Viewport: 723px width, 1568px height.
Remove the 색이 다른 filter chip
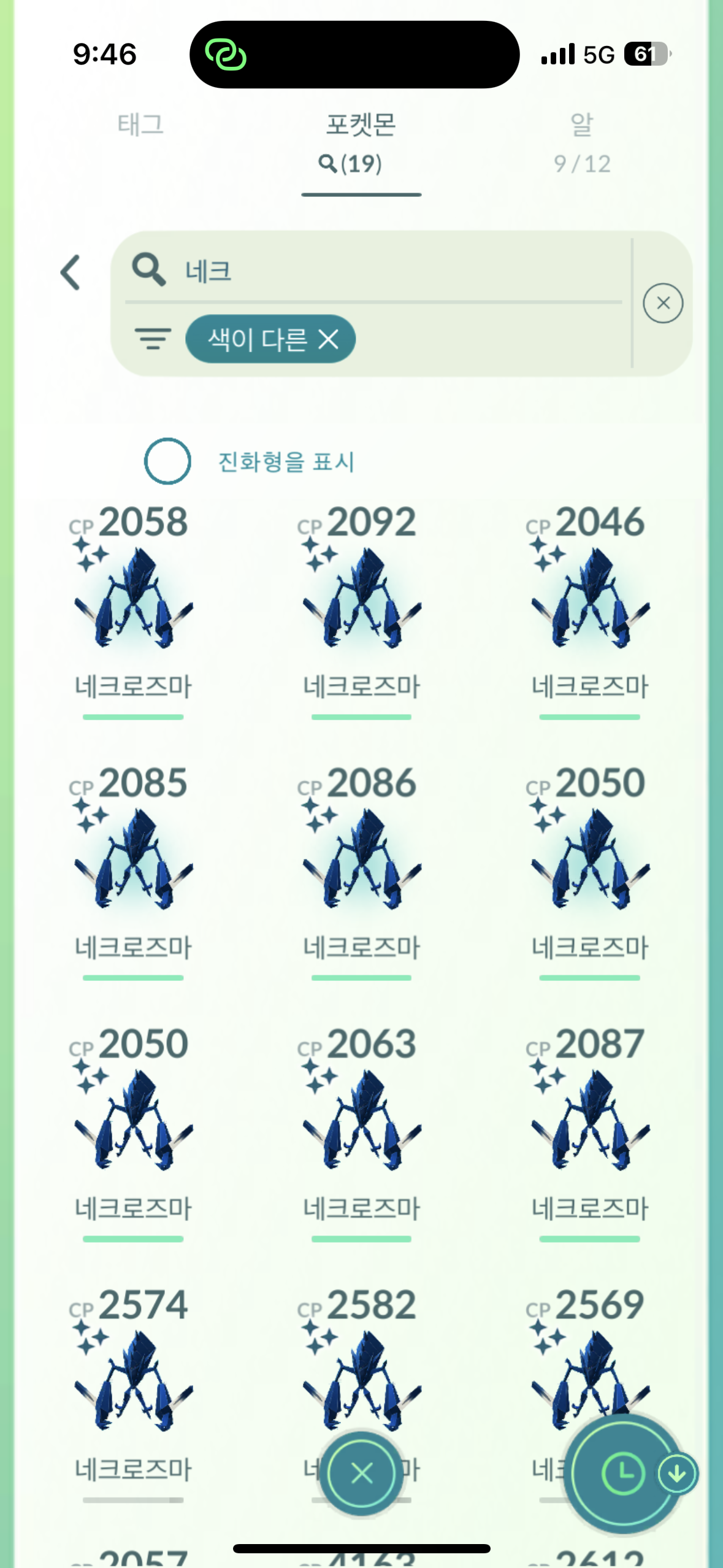(x=329, y=339)
